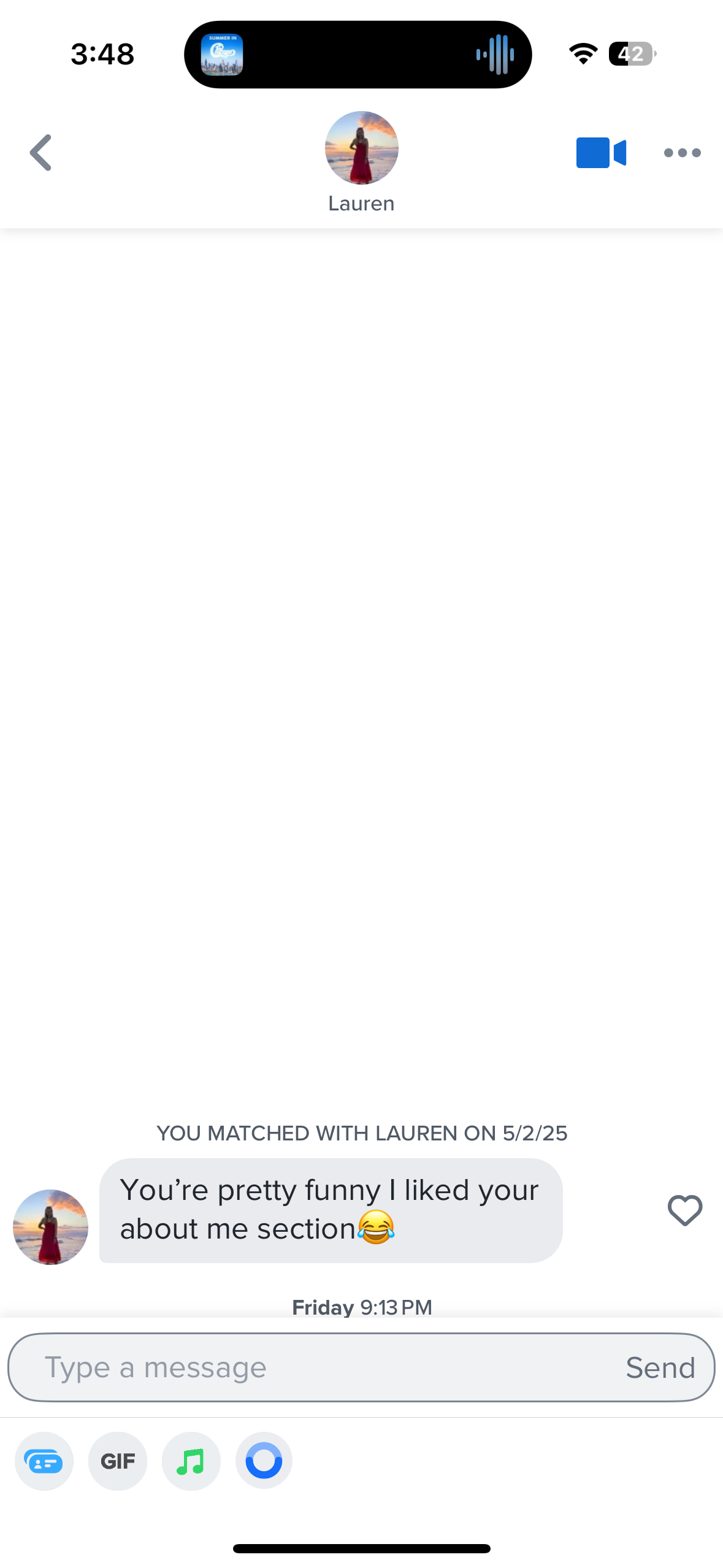This screenshot has height=1568, width=723.
Task: Go back to the matches list
Action: [x=41, y=152]
